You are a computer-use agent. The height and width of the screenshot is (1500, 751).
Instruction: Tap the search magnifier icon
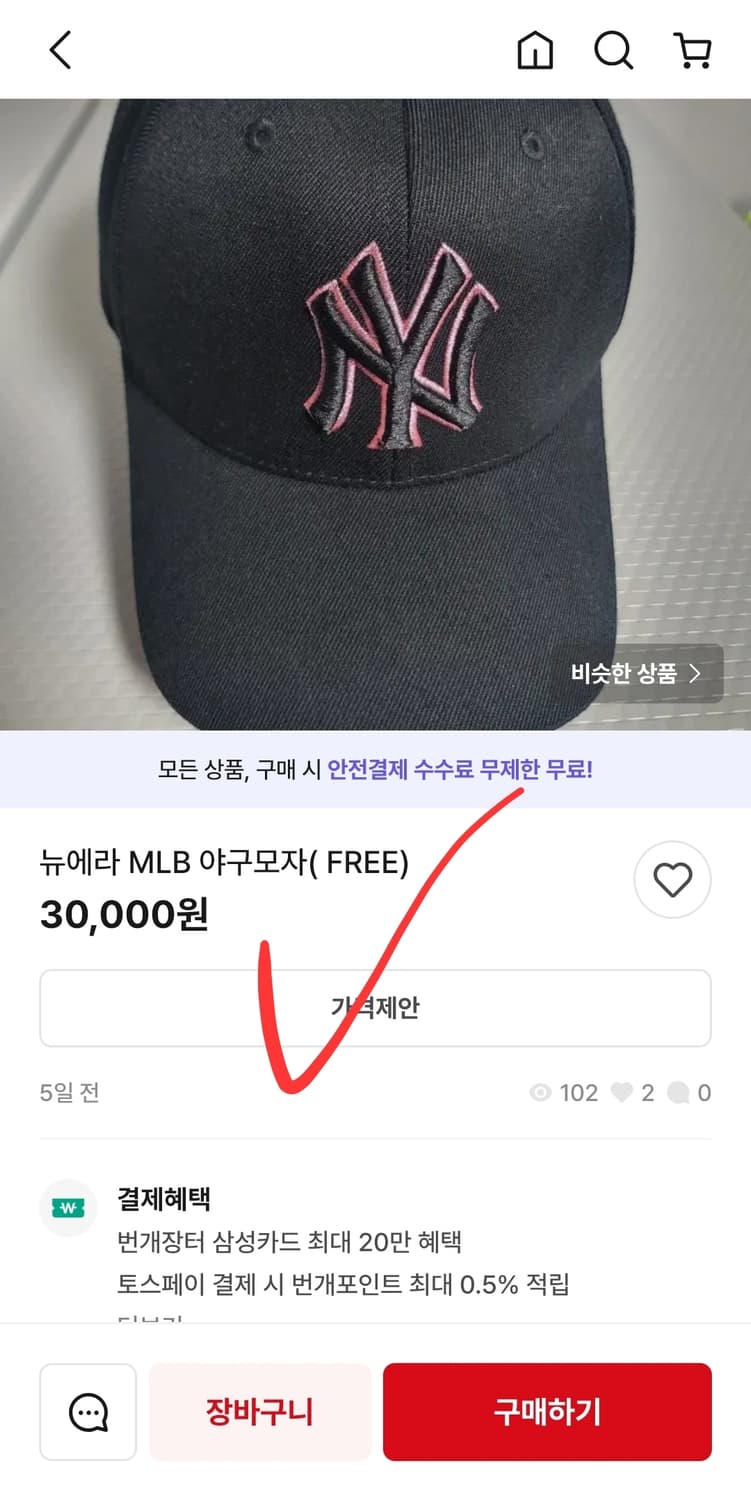point(613,51)
